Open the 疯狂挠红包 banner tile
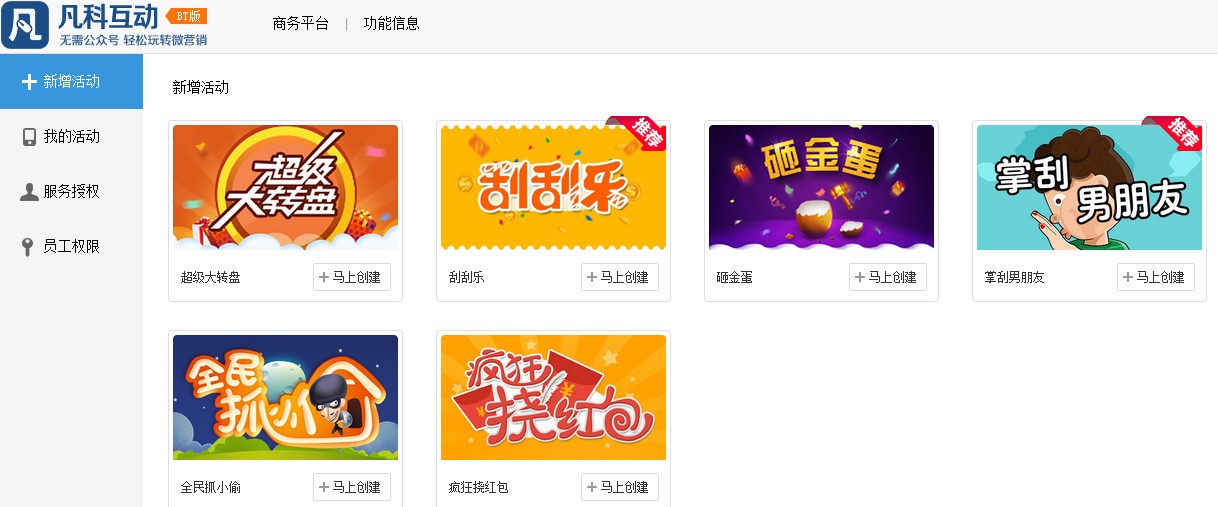 pyautogui.click(x=553, y=397)
